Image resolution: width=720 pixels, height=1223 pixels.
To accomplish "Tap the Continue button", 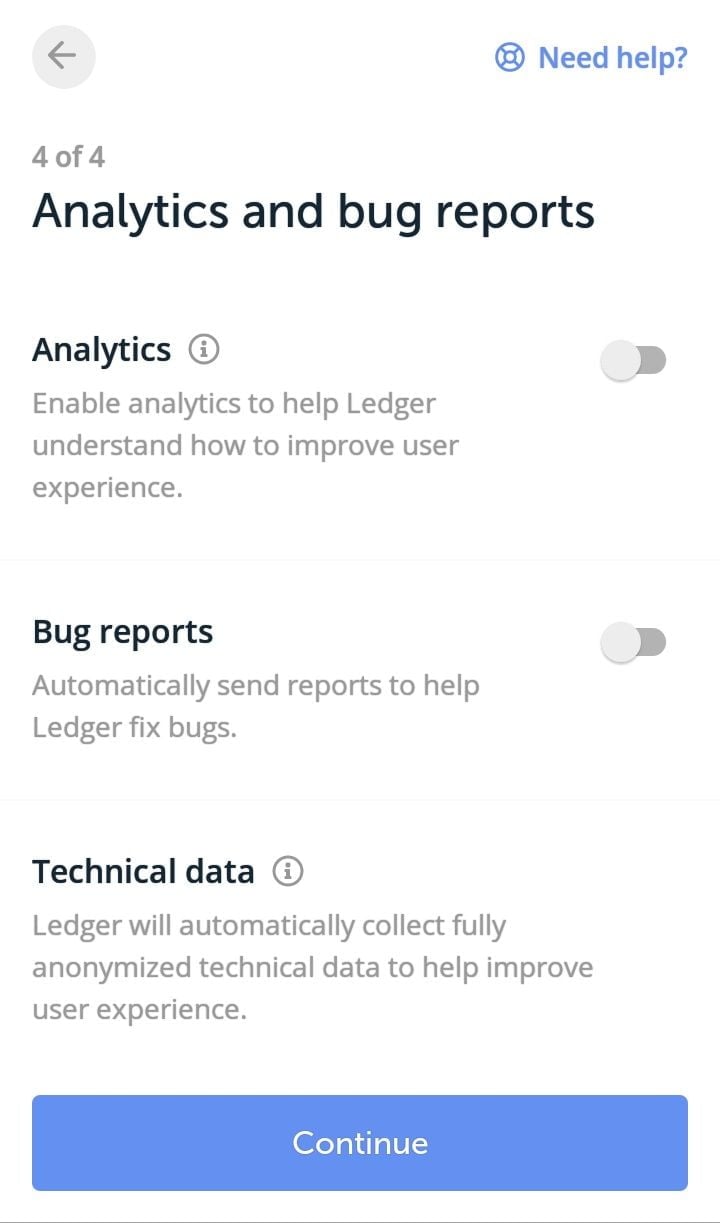I will (x=360, y=1143).
